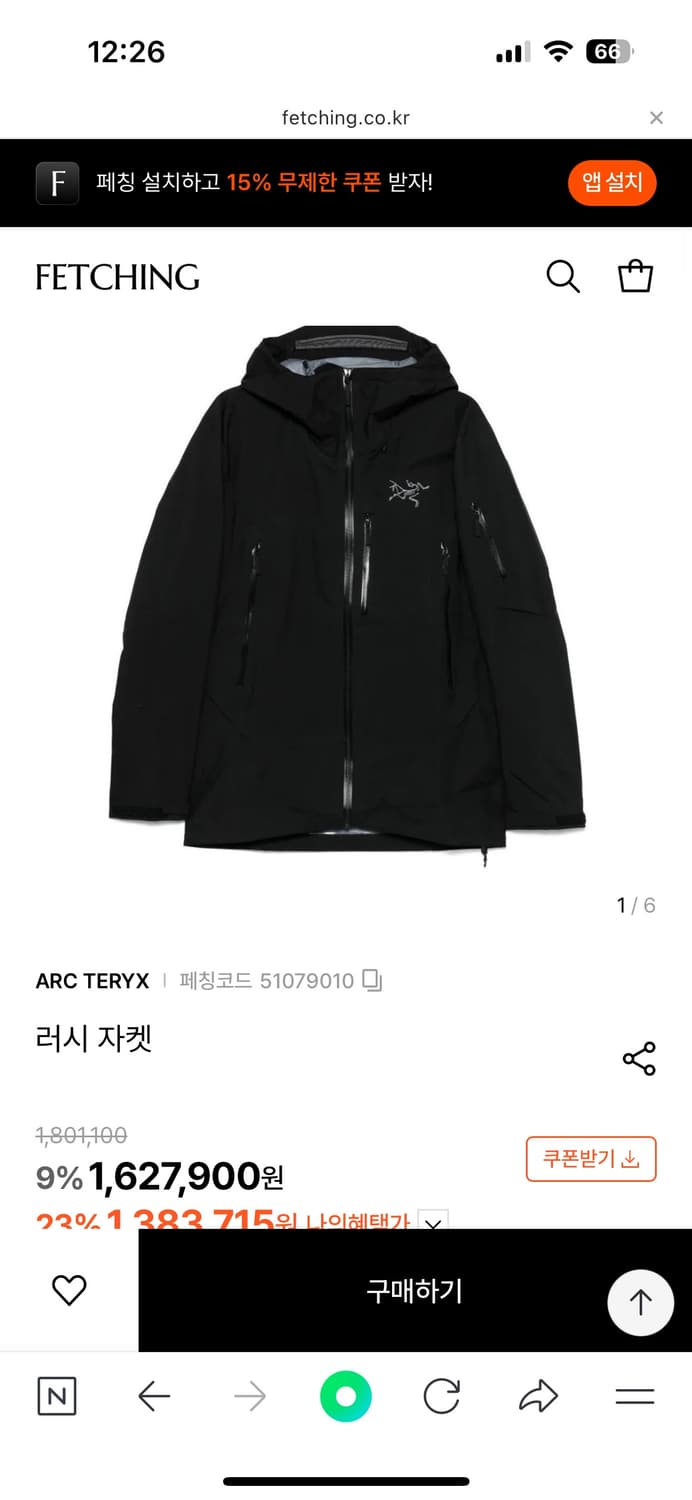The width and height of the screenshot is (692, 1500).
Task: Reload the current page
Action: (441, 1396)
